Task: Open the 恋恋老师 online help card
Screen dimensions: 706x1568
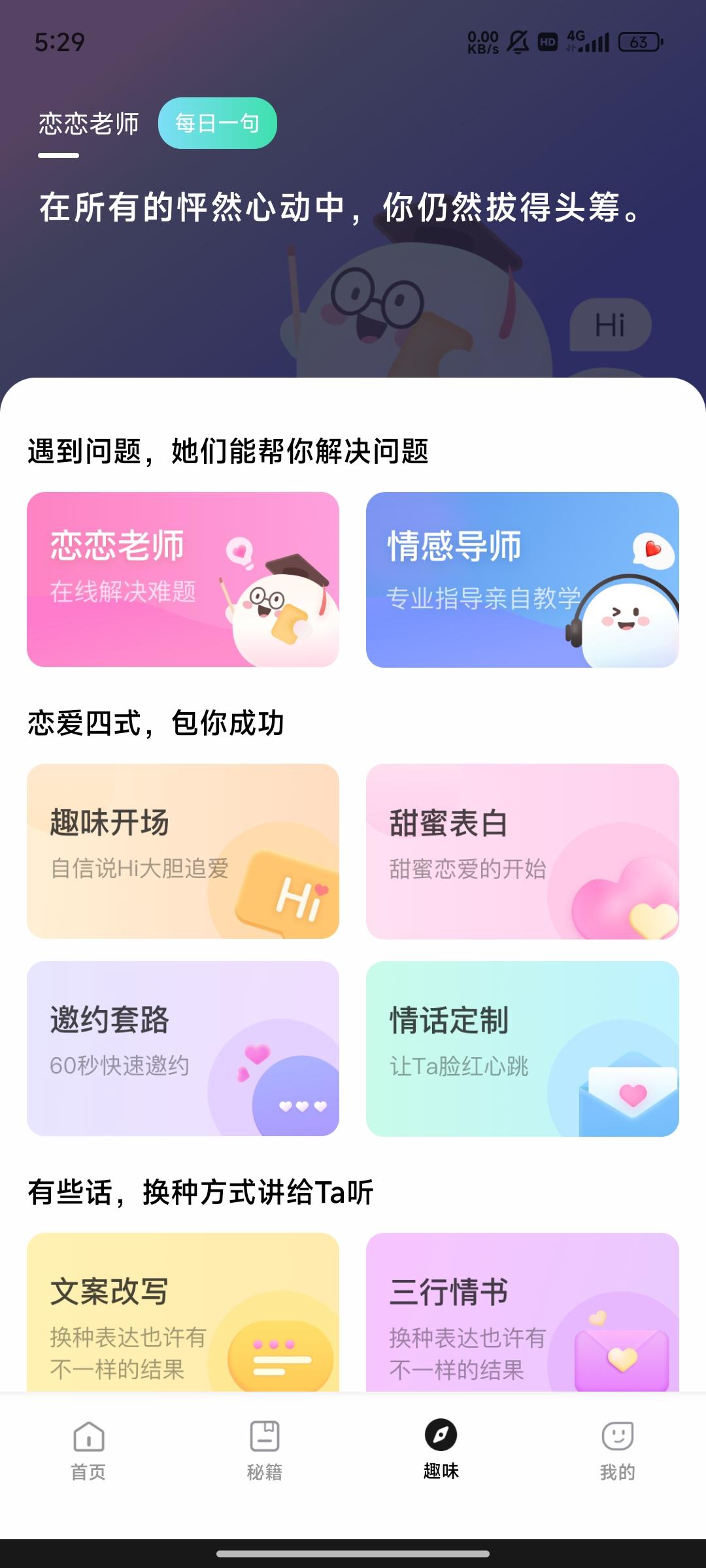Action: [x=183, y=580]
